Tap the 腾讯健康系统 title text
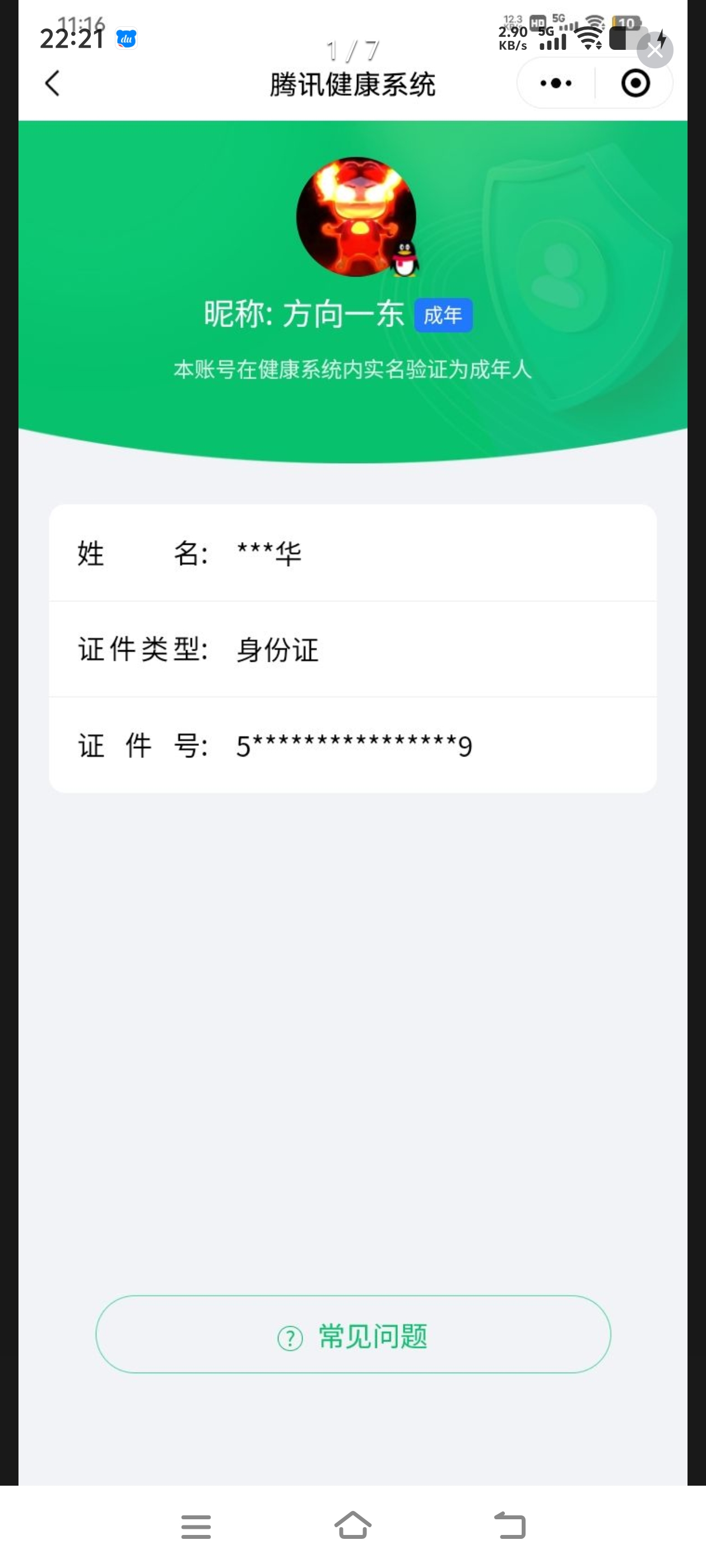706x1568 pixels. coord(354,85)
